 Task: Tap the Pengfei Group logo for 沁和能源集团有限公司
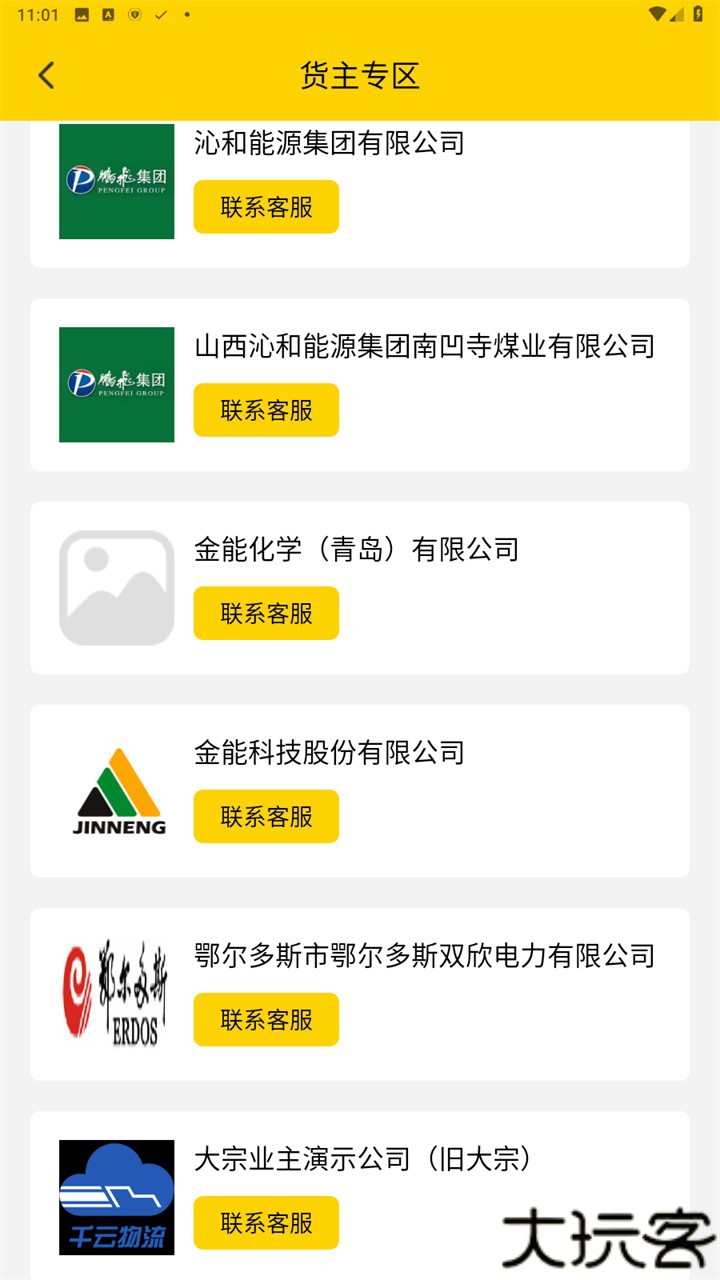click(116, 183)
